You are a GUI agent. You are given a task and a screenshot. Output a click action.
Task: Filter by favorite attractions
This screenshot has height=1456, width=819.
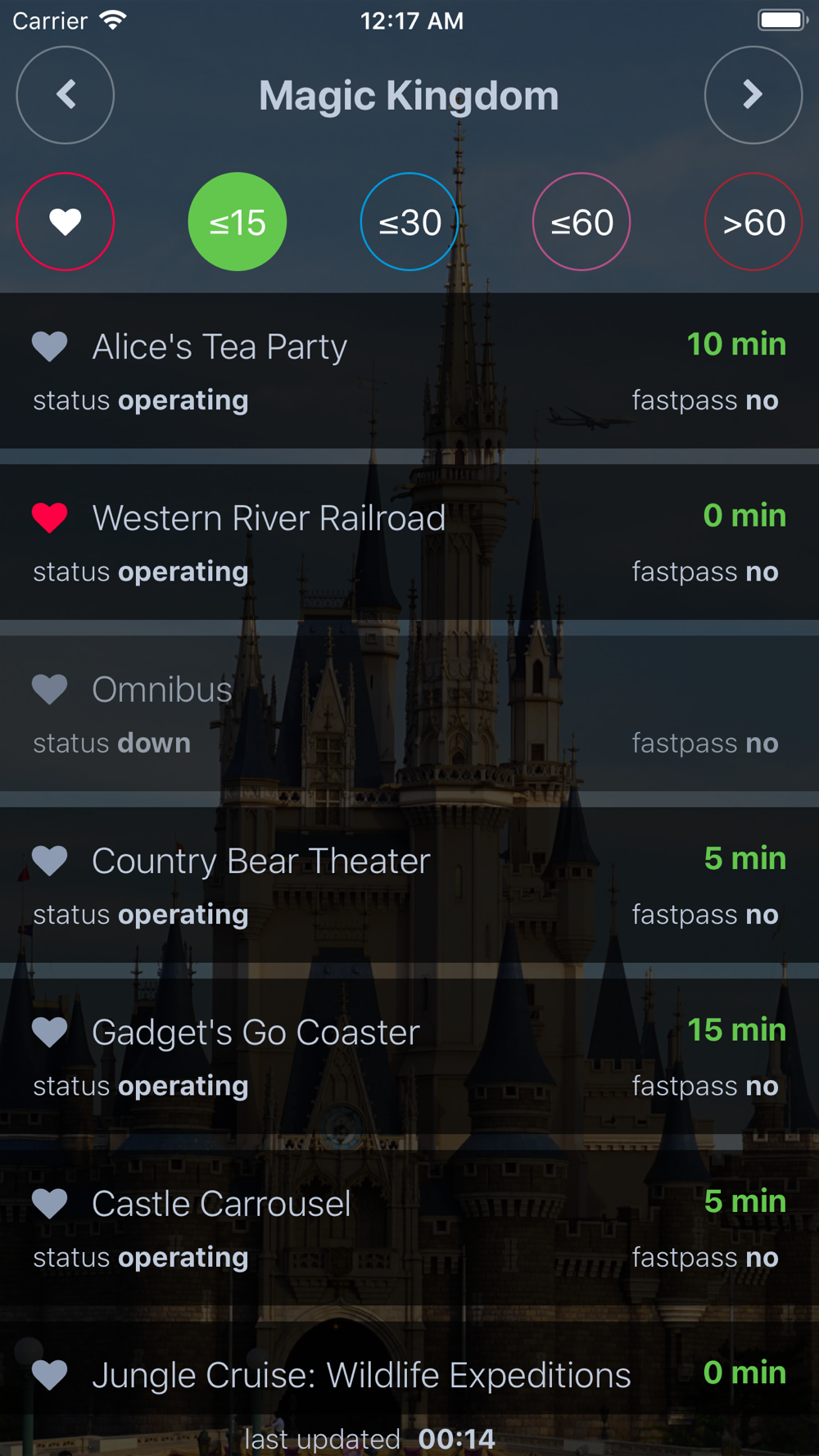tap(66, 222)
